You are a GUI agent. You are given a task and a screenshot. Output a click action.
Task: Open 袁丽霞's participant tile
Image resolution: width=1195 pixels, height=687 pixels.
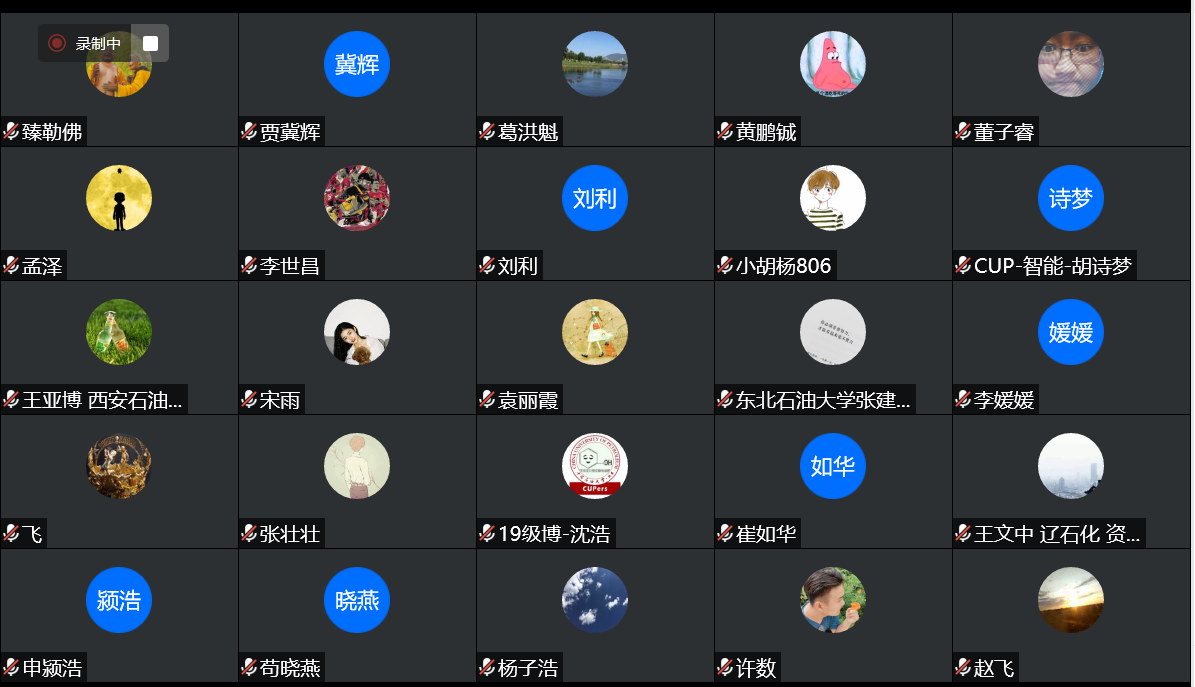click(595, 347)
